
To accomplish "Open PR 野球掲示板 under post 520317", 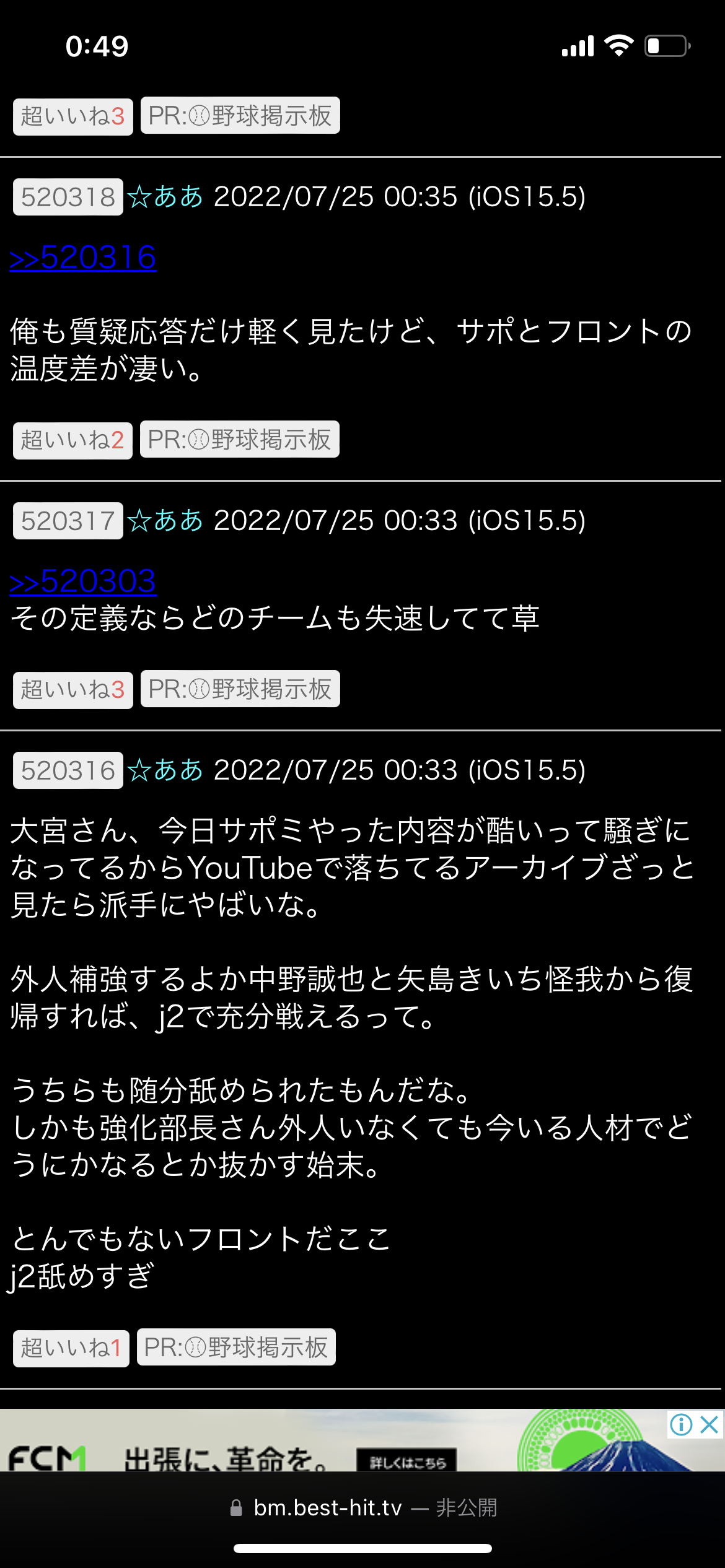I will (x=240, y=689).
